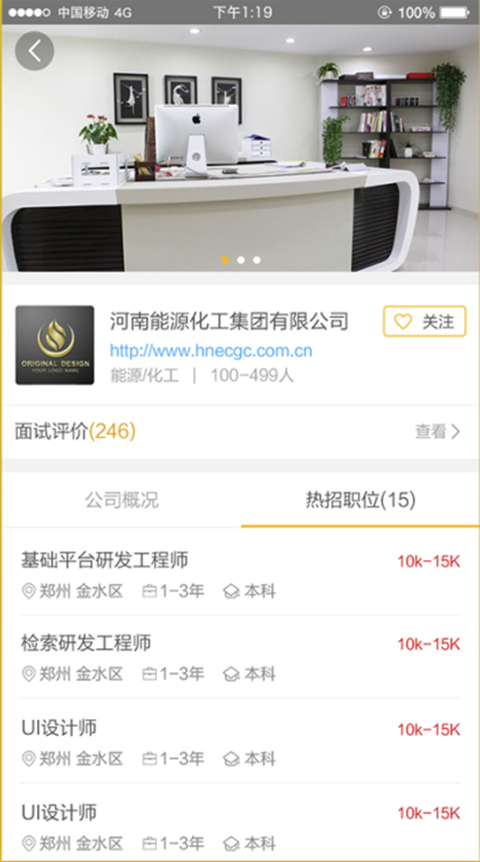This screenshot has width=480, height=862.
Task: Tap the second banner page indicator dot
Action: 241,260
